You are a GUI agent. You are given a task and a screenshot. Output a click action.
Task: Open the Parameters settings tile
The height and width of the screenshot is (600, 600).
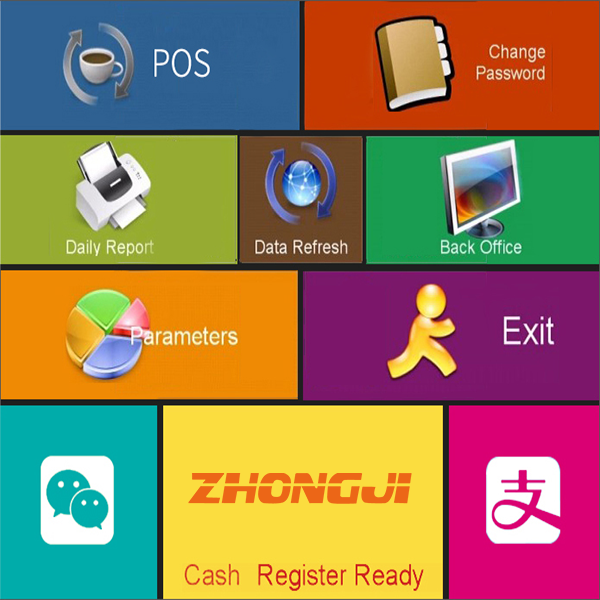[150, 335]
